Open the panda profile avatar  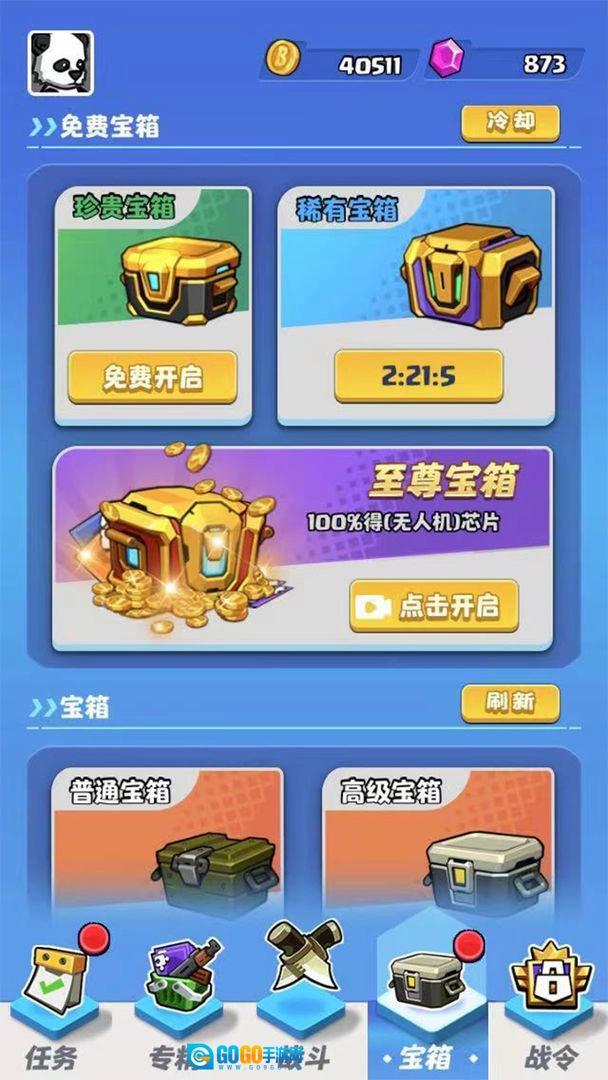(61, 63)
